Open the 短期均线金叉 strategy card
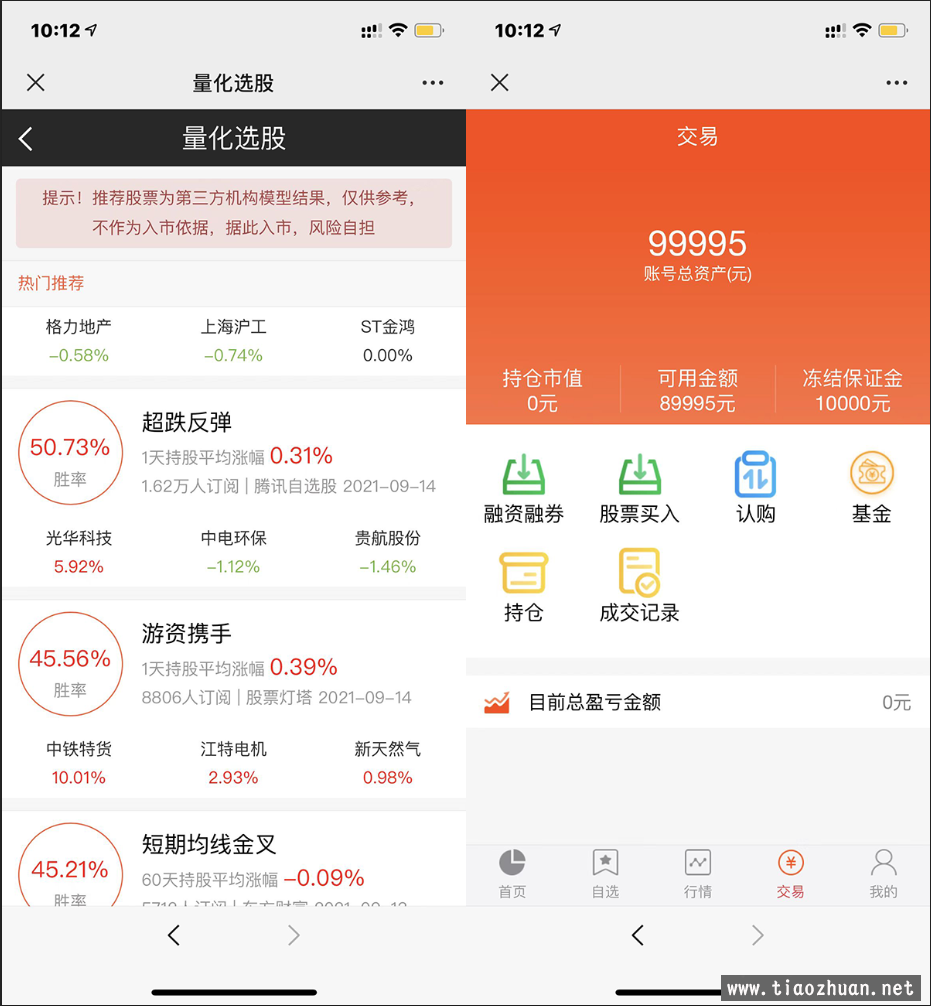This screenshot has height=1006, width=931. pos(208,845)
